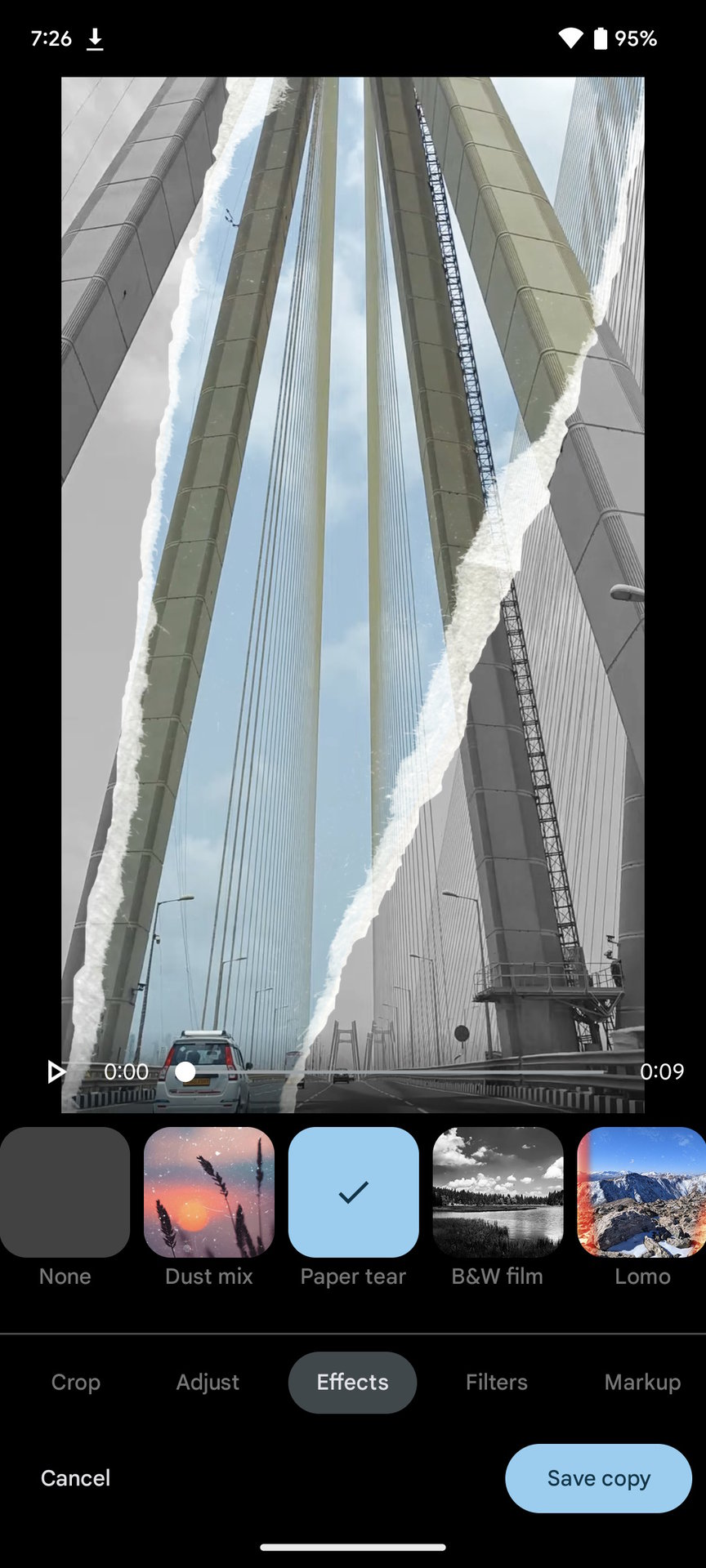Tap the video scrubber handle
The image size is (706, 1568).
point(185,1071)
